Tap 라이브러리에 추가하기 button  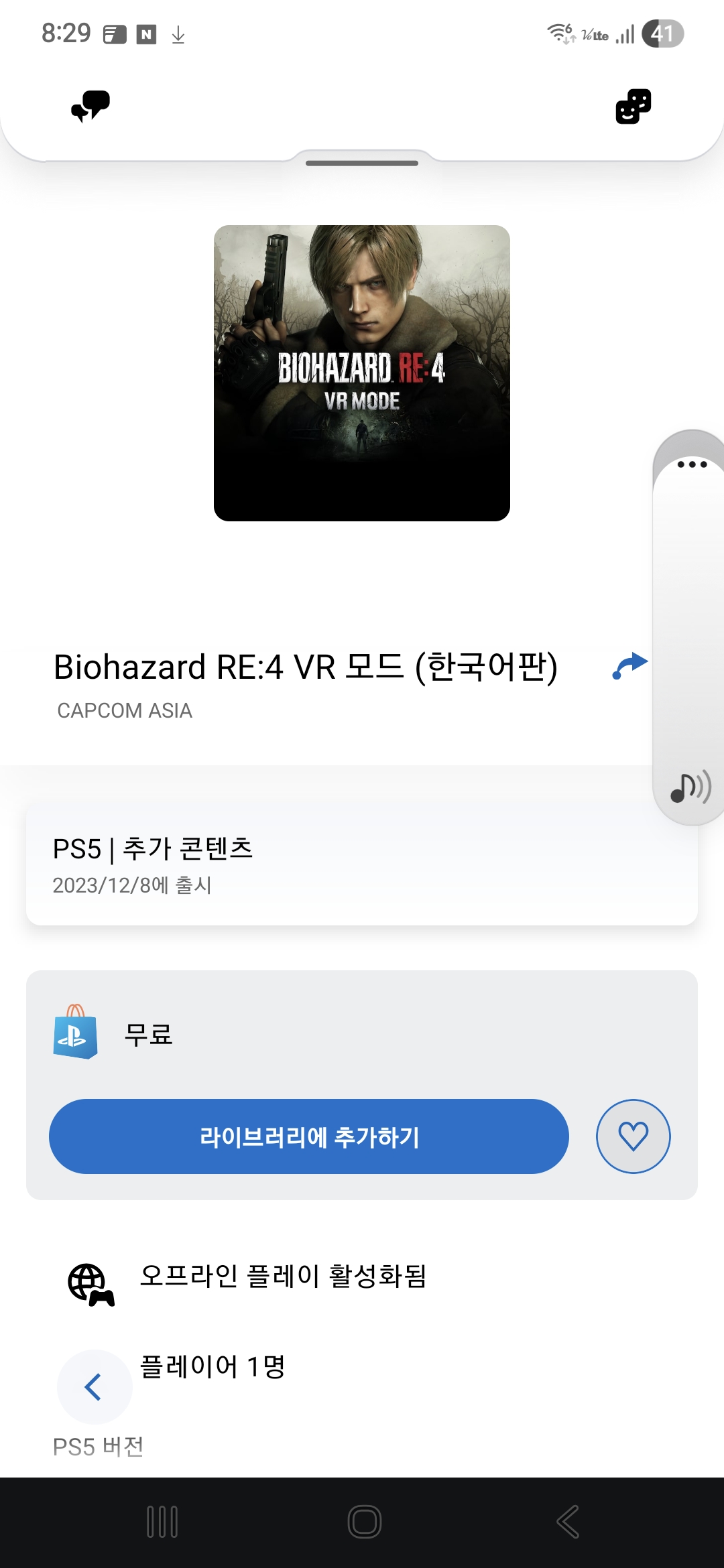[x=309, y=1136]
